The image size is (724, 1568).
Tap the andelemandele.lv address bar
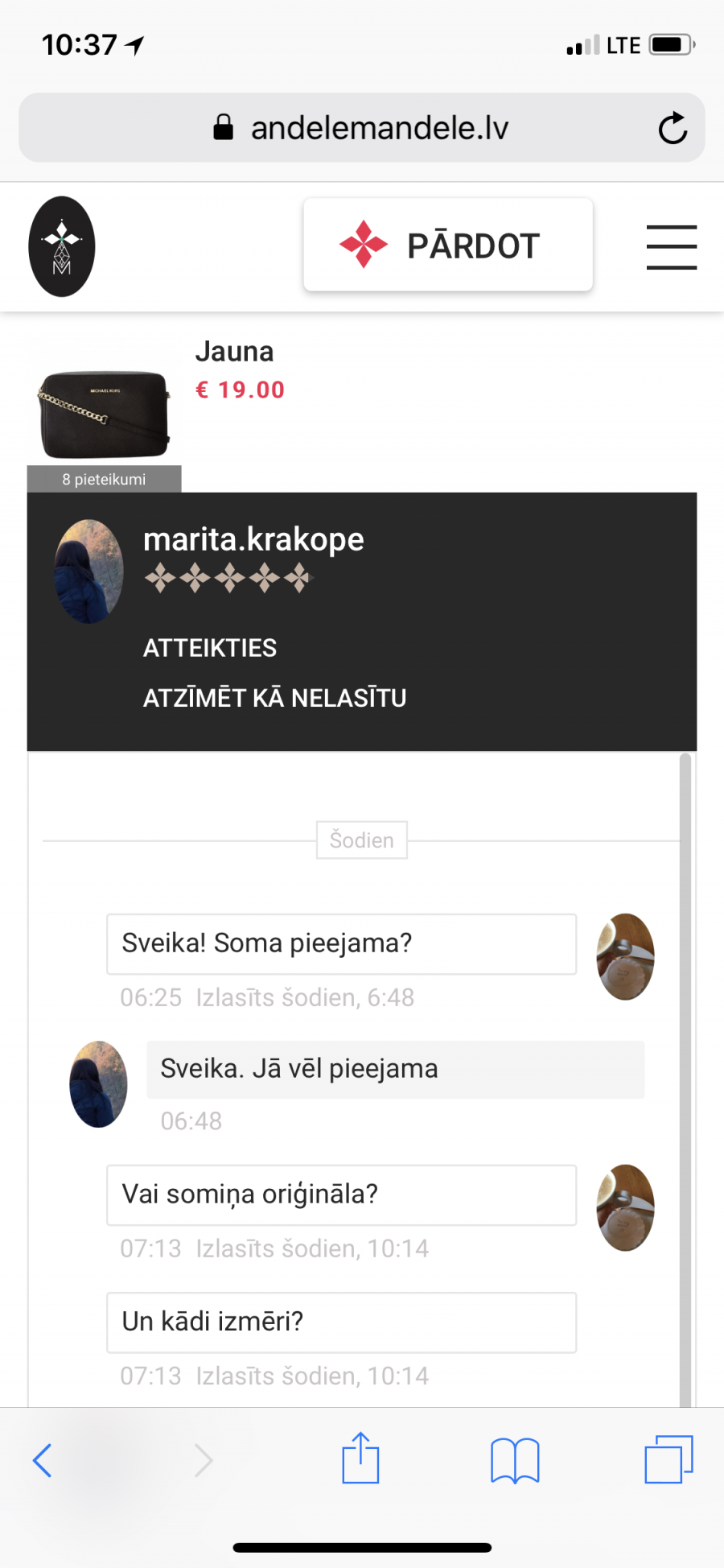coord(362,128)
